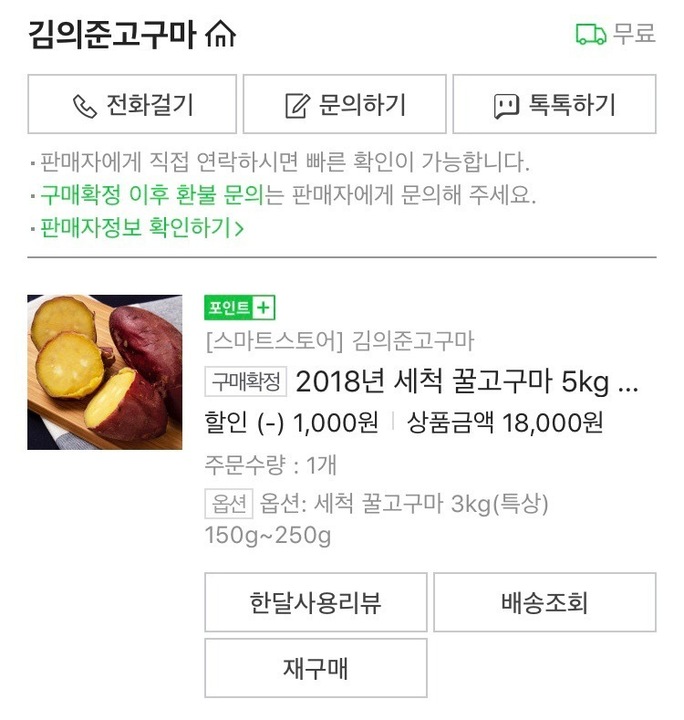The width and height of the screenshot is (684, 720).
Task: Open the 2018년 세척 꿀고구마 product title
Action: 466,382
